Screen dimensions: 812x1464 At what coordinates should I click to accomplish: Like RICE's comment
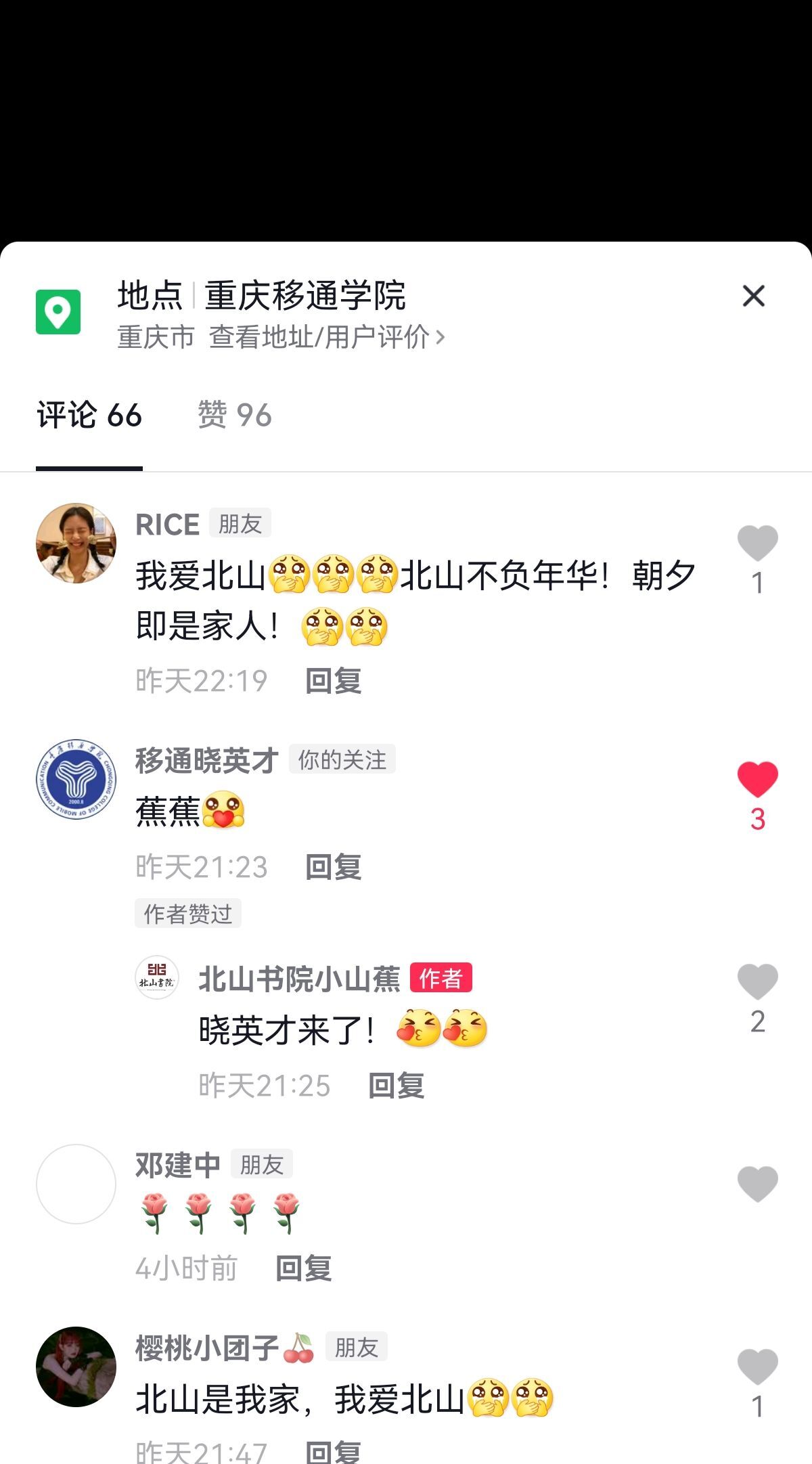coord(757,544)
